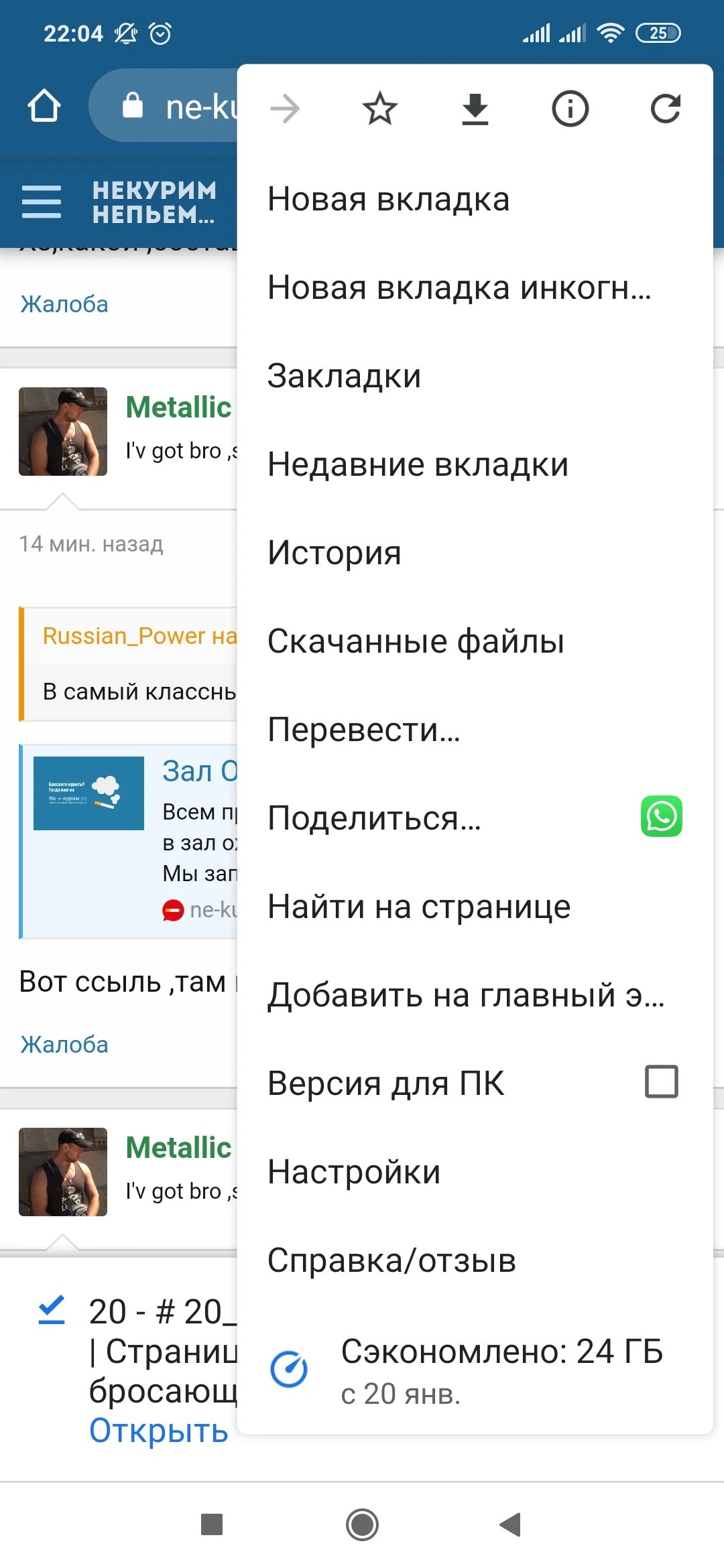
Task: Open Поделиться options
Action: click(374, 819)
